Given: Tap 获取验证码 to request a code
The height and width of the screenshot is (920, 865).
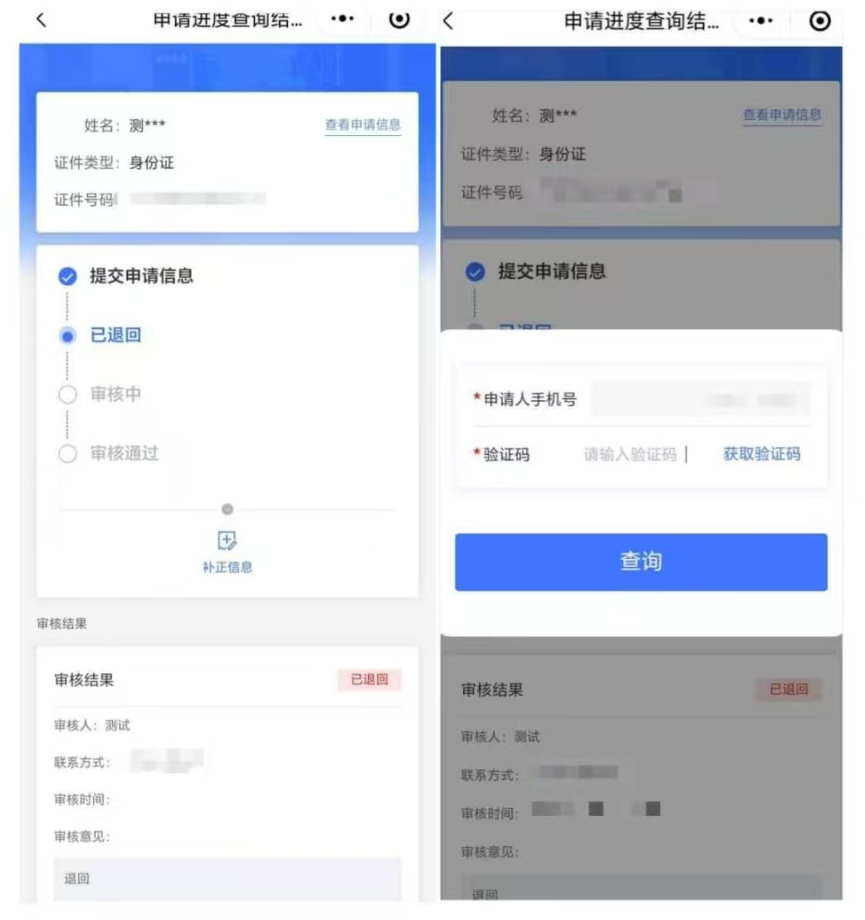Looking at the screenshot, I should [761, 454].
